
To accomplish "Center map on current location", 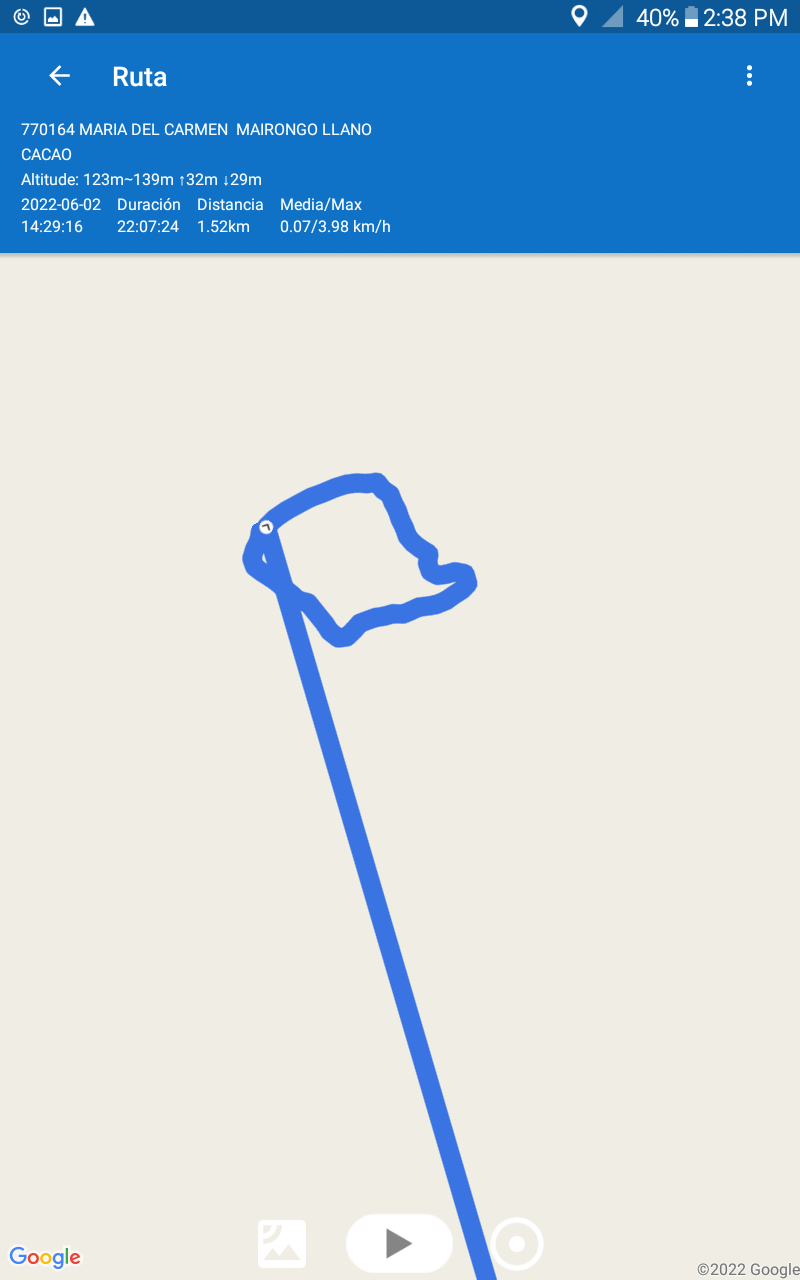I will click(x=517, y=1244).
